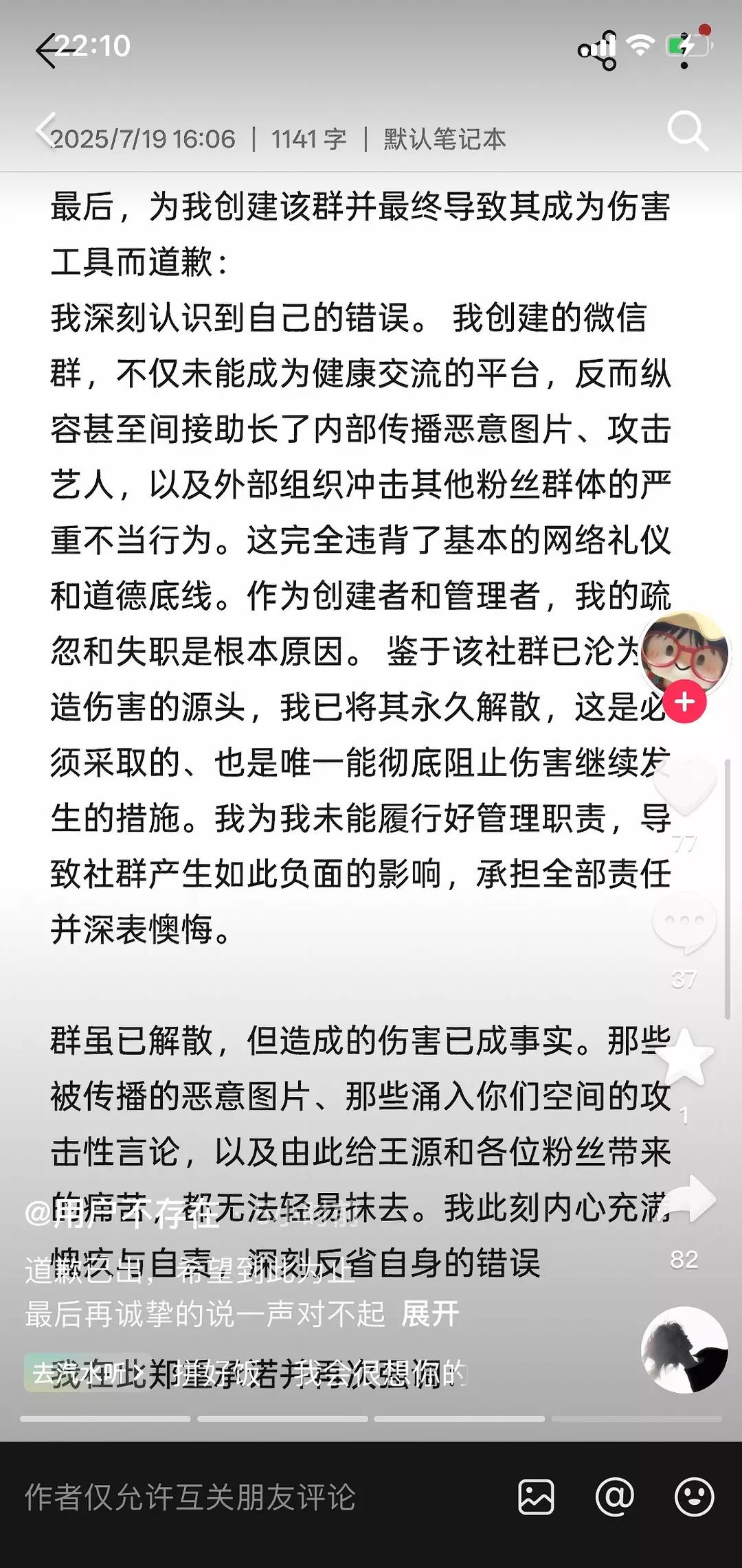Like this post with the heart icon
742x1568 pixels.
tap(684, 784)
